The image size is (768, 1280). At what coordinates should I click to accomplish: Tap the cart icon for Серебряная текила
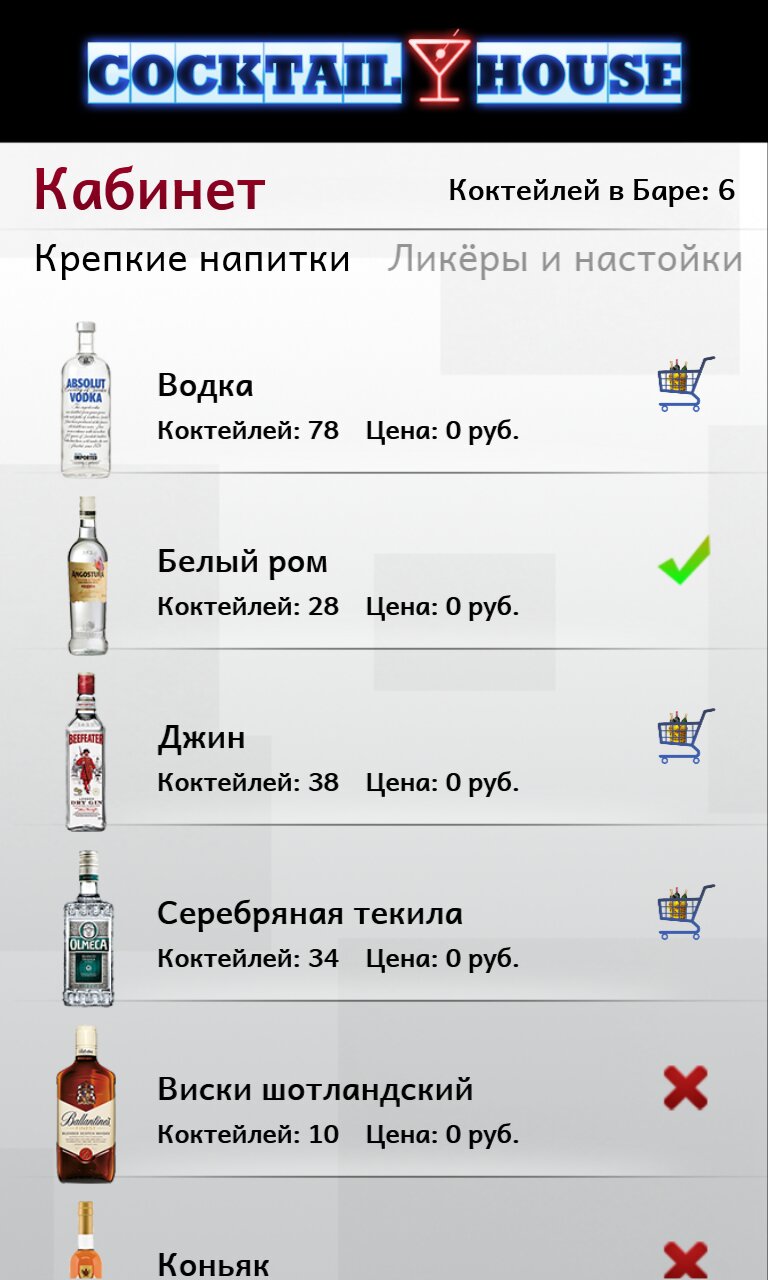point(685,912)
